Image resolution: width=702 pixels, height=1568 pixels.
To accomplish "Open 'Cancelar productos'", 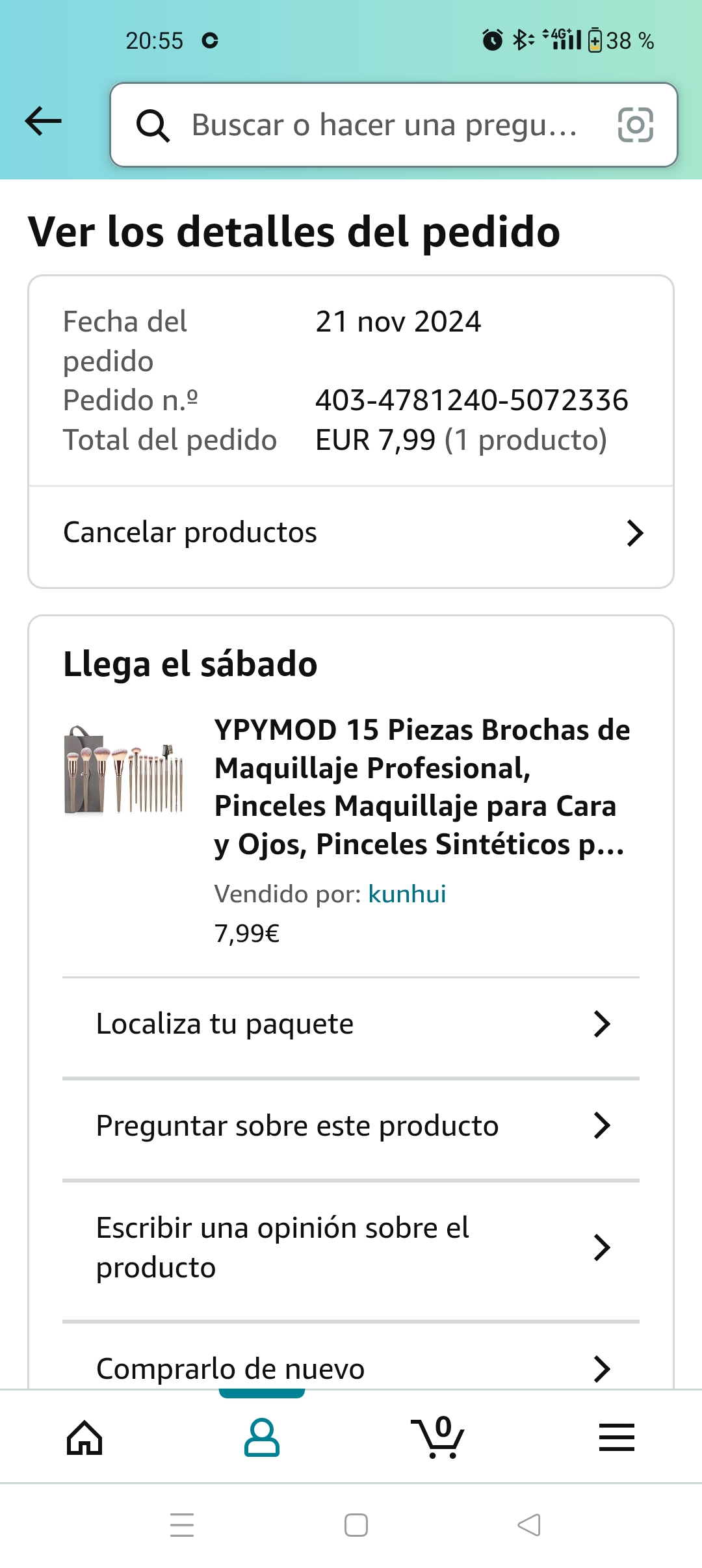I will [x=351, y=533].
